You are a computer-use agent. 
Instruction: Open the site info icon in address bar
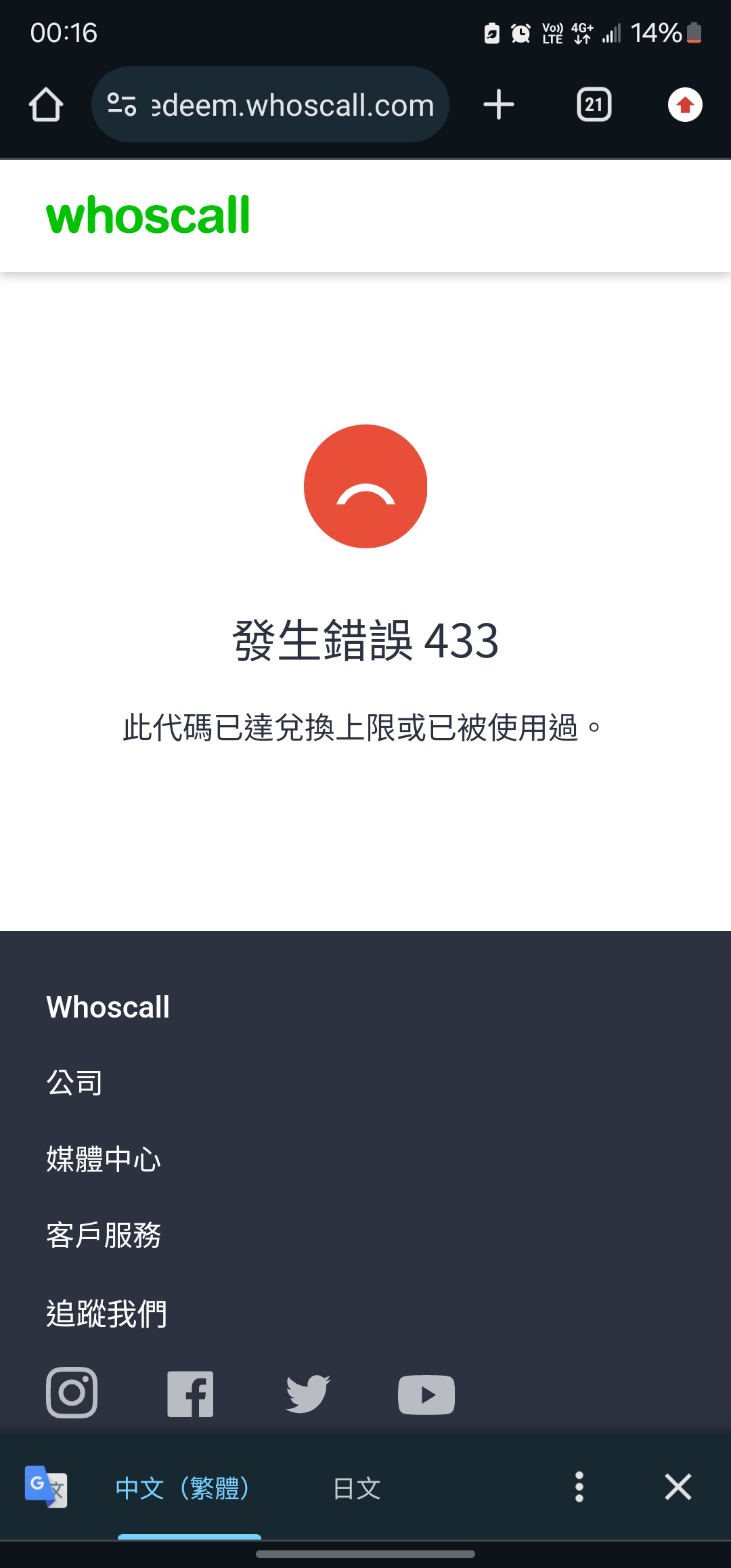(122, 105)
